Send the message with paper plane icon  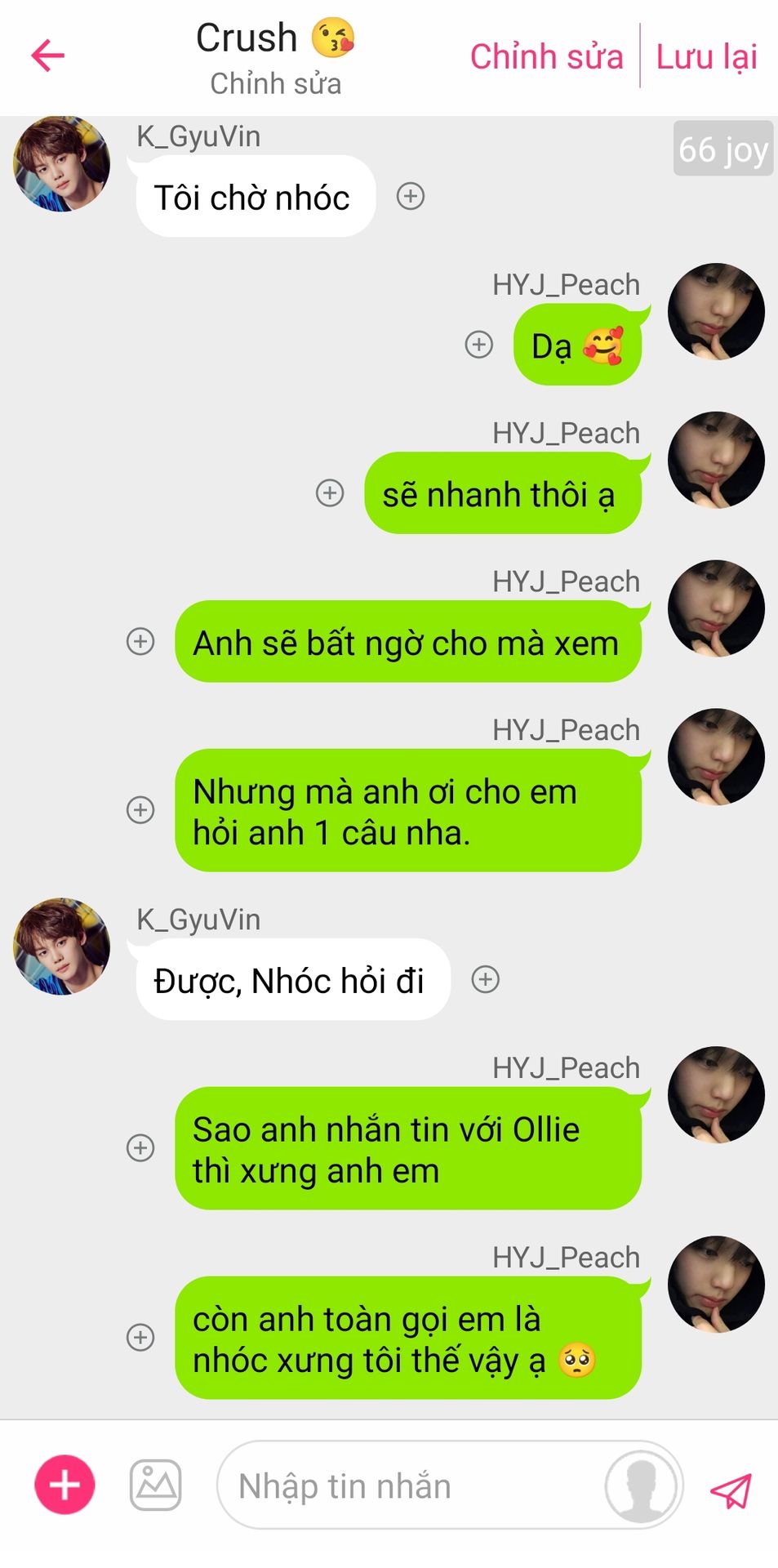pos(731,1490)
